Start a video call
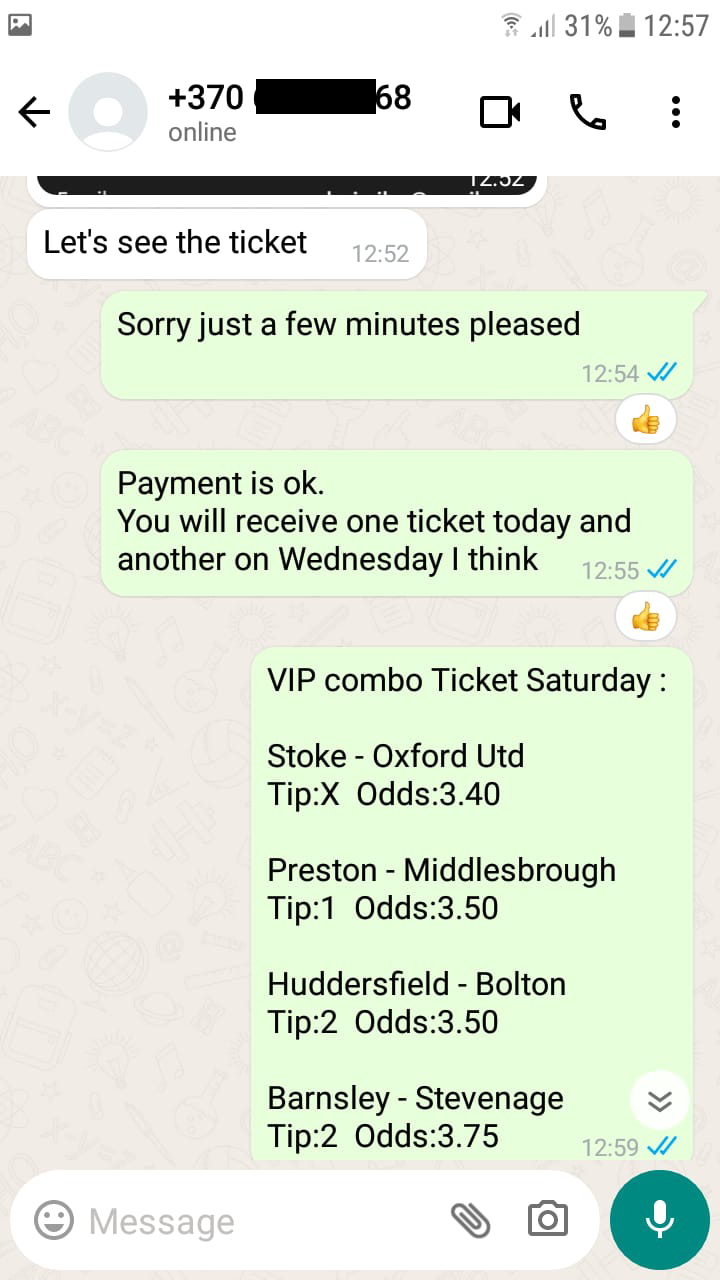The image size is (720, 1280). point(500,112)
